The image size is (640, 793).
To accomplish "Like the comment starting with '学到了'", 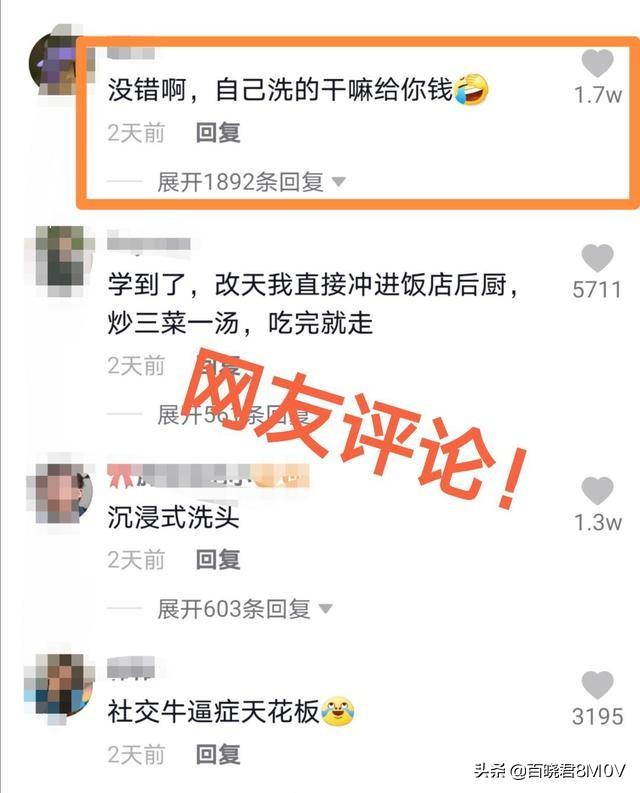I will (x=597, y=258).
